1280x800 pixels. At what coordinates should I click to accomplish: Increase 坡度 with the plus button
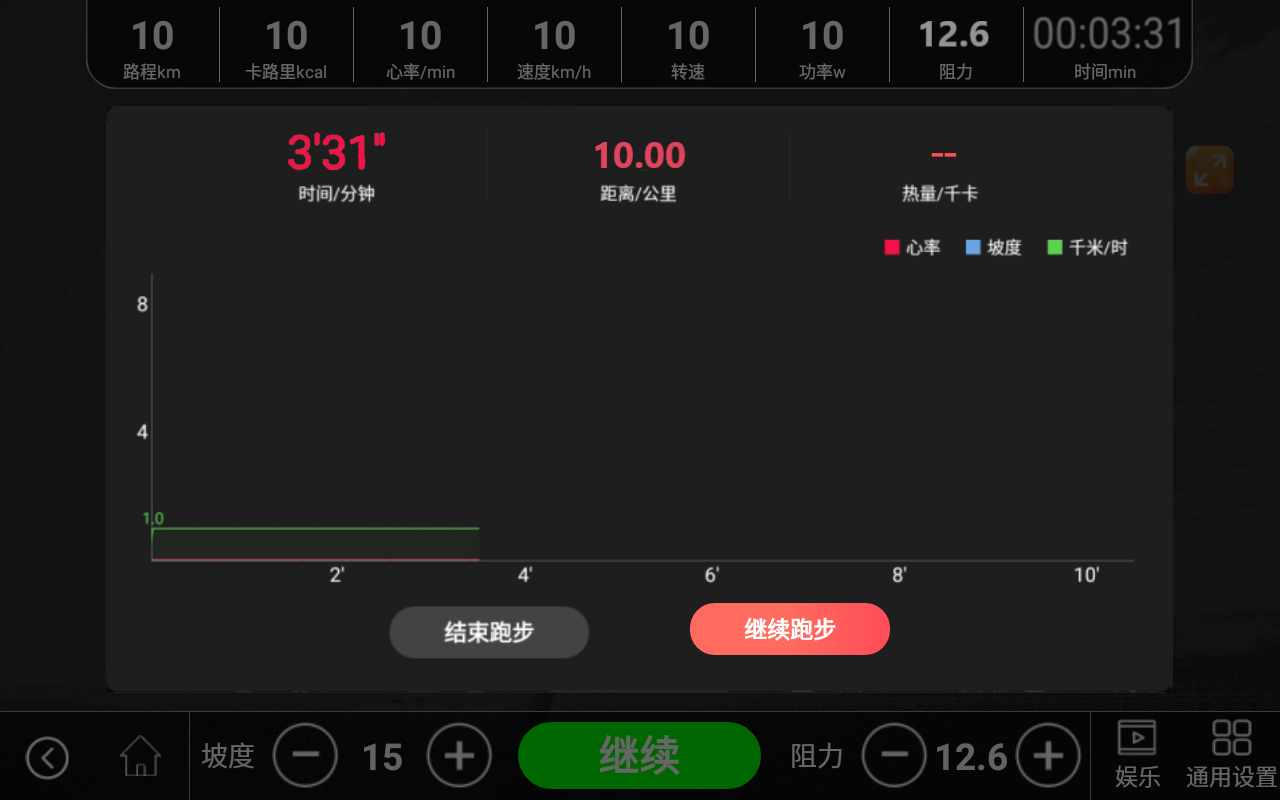pos(459,756)
